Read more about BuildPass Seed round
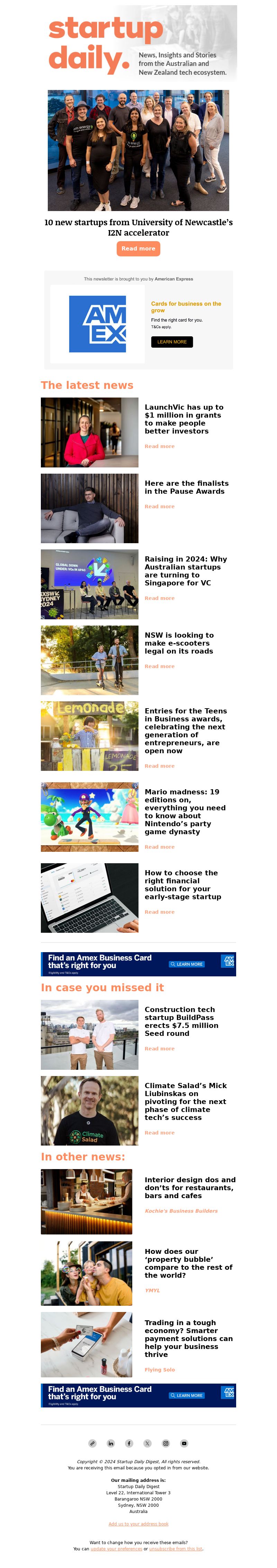This screenshot has width=277, height=1568. (160, 1049)
